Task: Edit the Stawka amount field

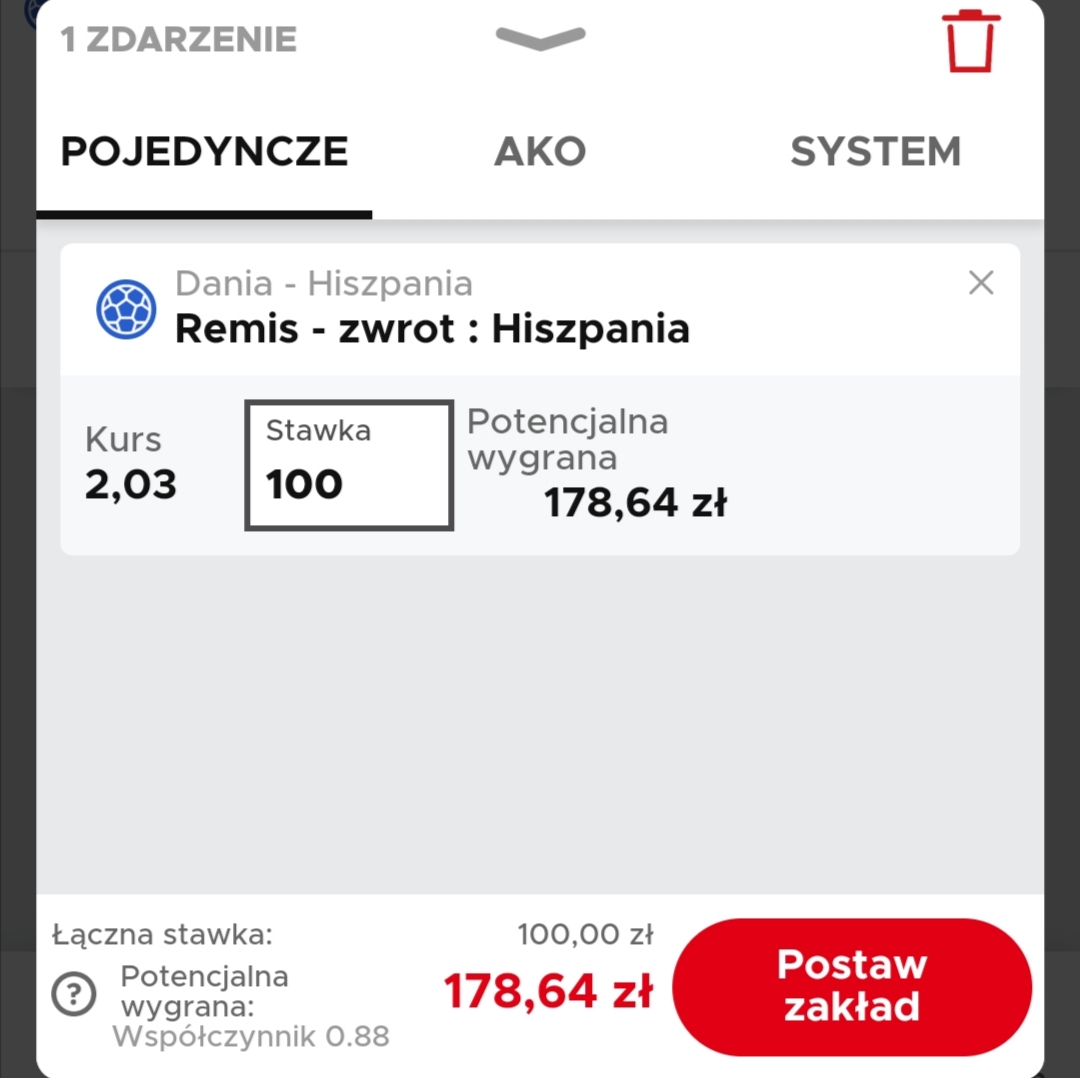Action: pyautogui.click(x=349, y=466)
